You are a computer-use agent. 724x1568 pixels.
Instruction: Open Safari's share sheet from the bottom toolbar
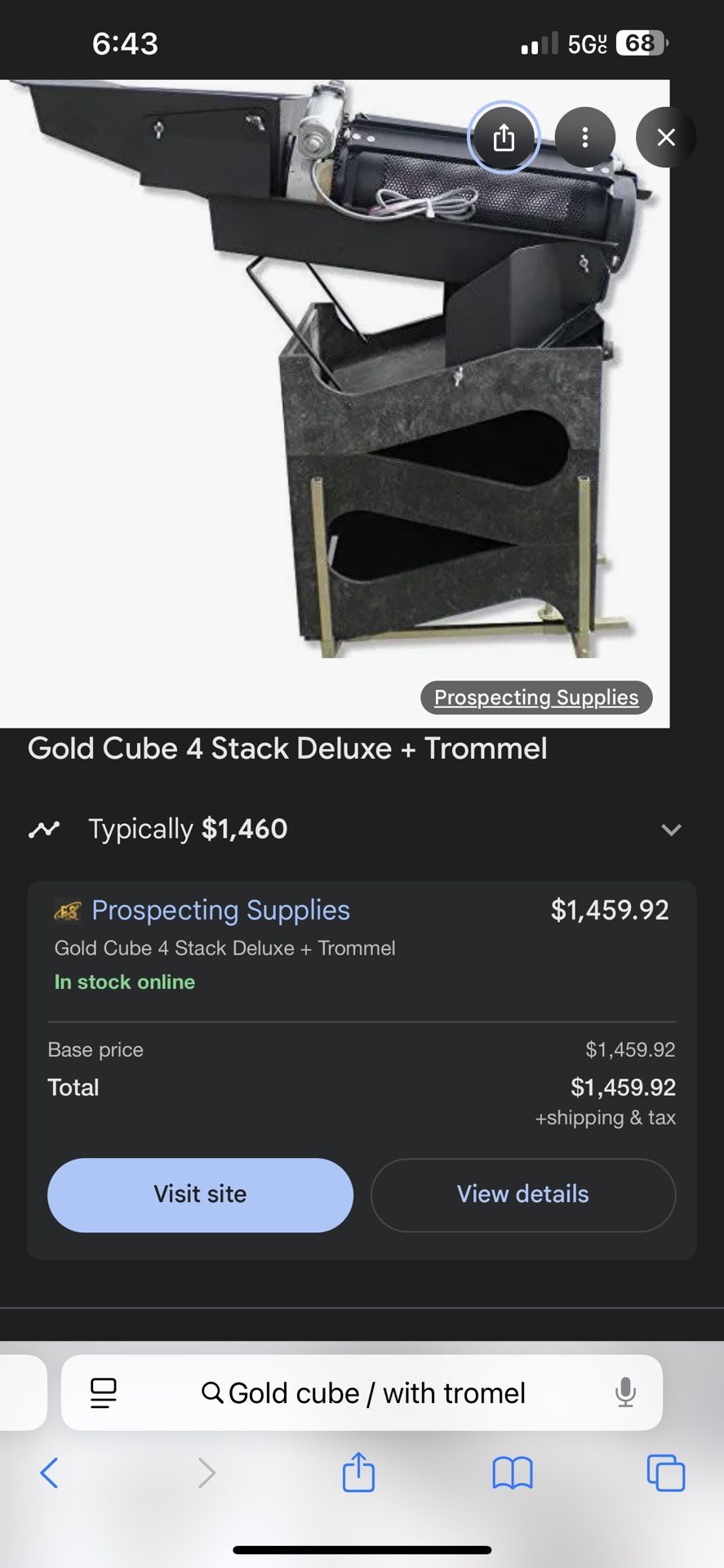[x=358, y=1472]
